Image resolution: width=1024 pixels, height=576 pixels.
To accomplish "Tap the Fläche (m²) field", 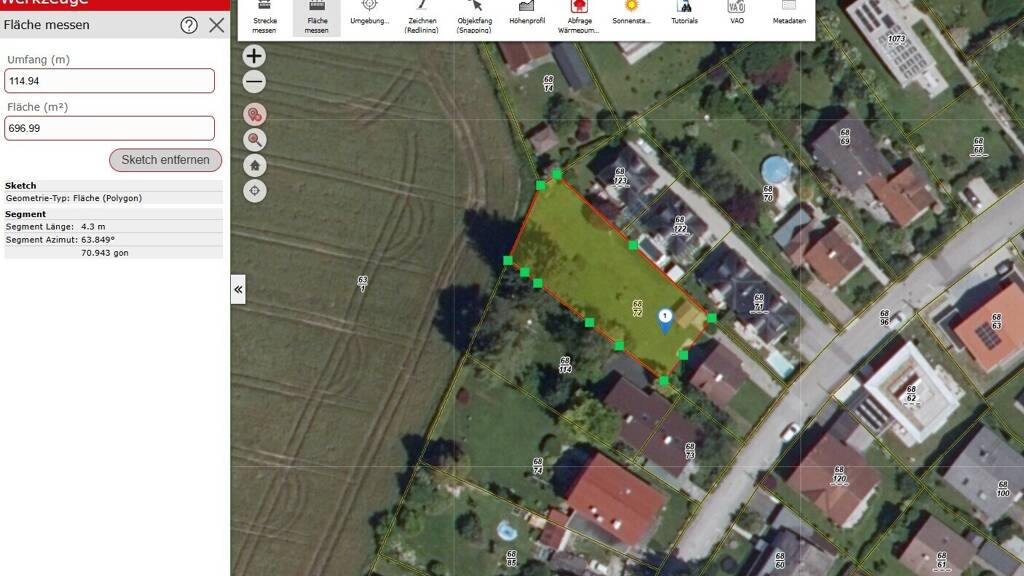I will coord(109,128).
